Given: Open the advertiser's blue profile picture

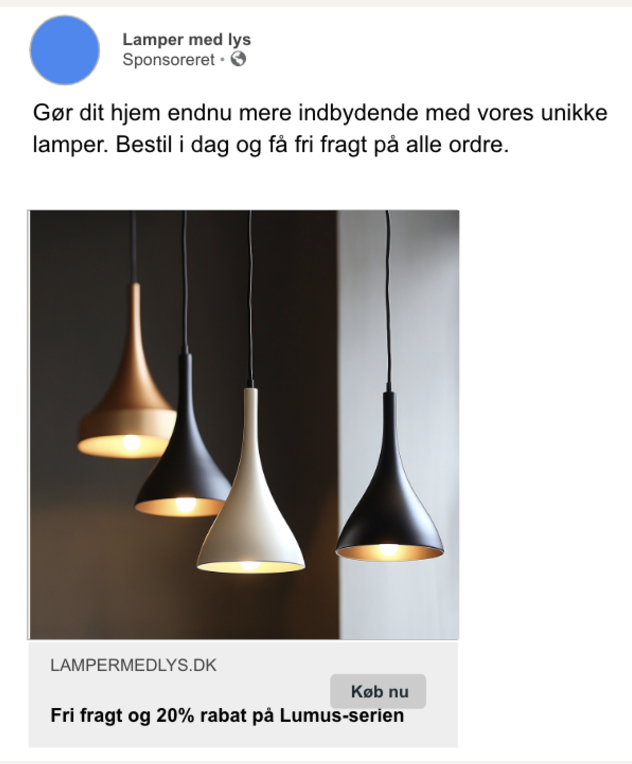Looking at the screenshot, I should coord(65,50).
